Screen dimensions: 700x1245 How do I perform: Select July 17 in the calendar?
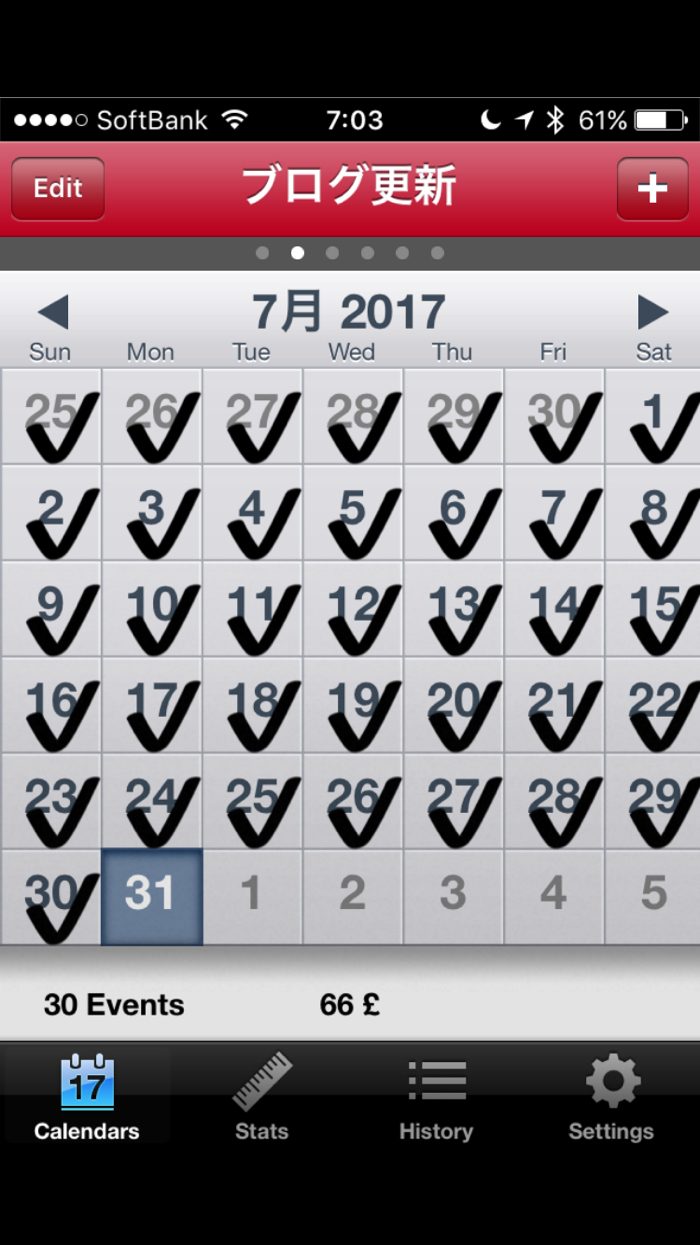152,705
